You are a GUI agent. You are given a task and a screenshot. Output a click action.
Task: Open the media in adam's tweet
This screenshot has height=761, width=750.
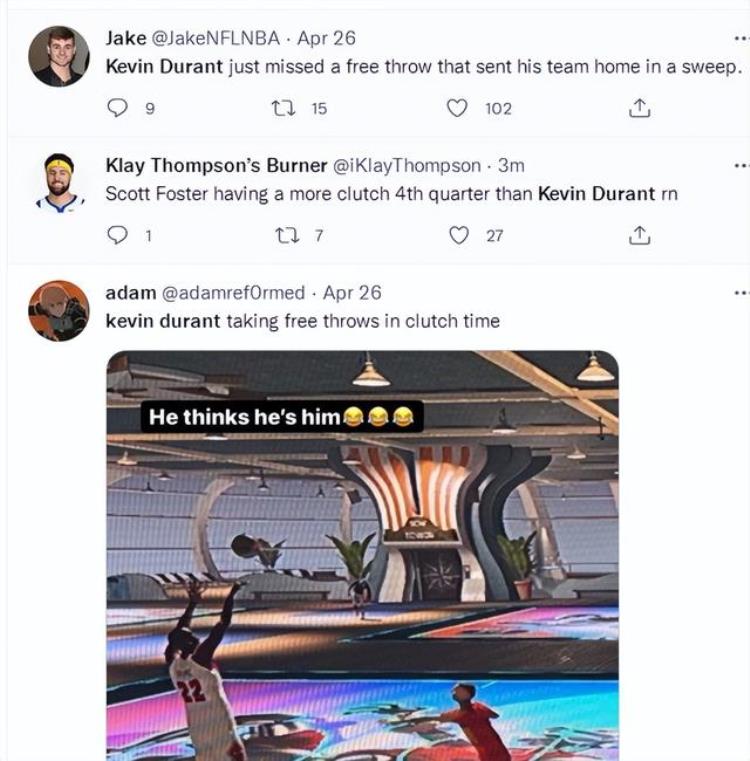click(x=362, y=555)
